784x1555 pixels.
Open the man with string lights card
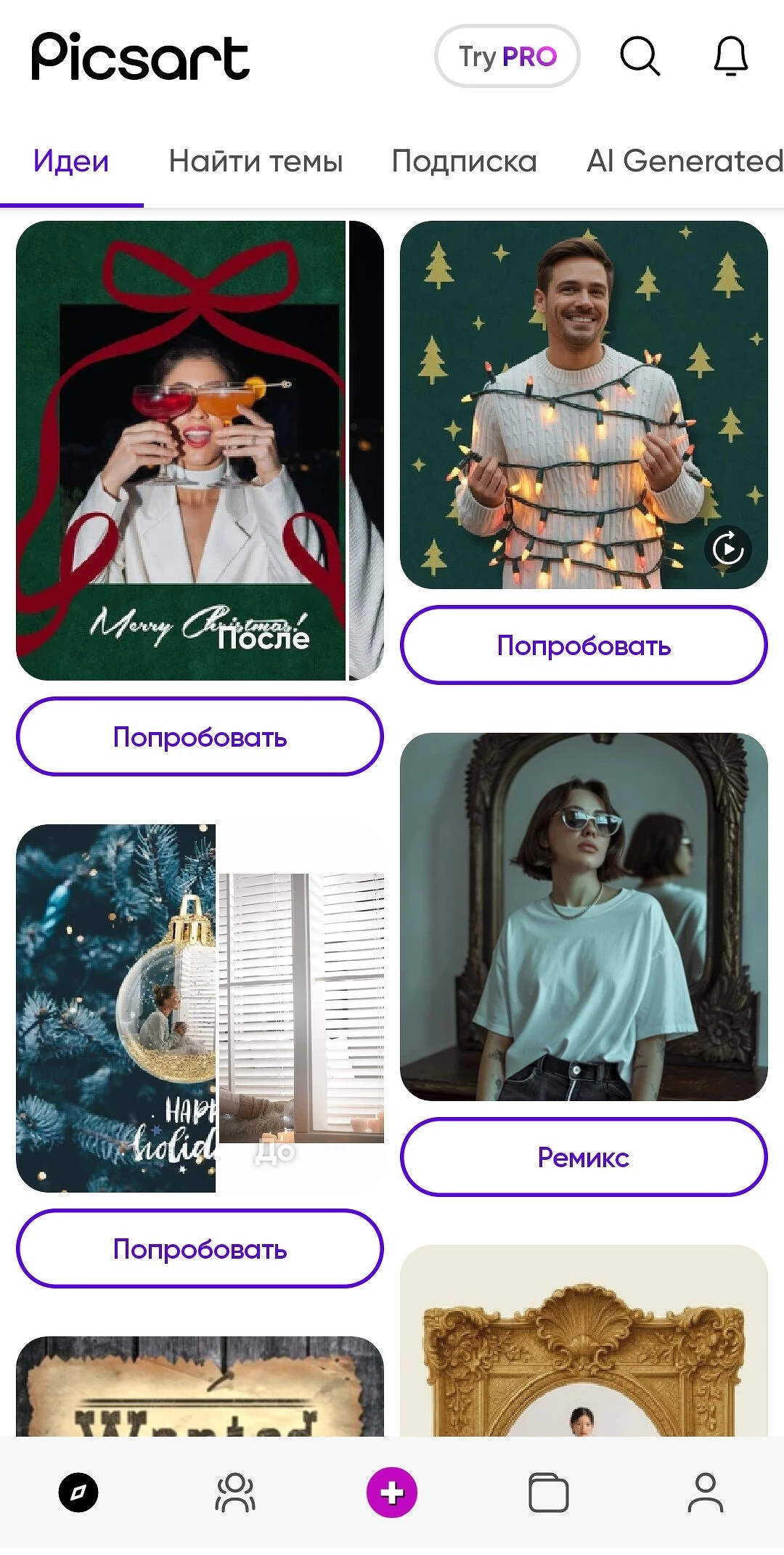(x=584, y=405)
